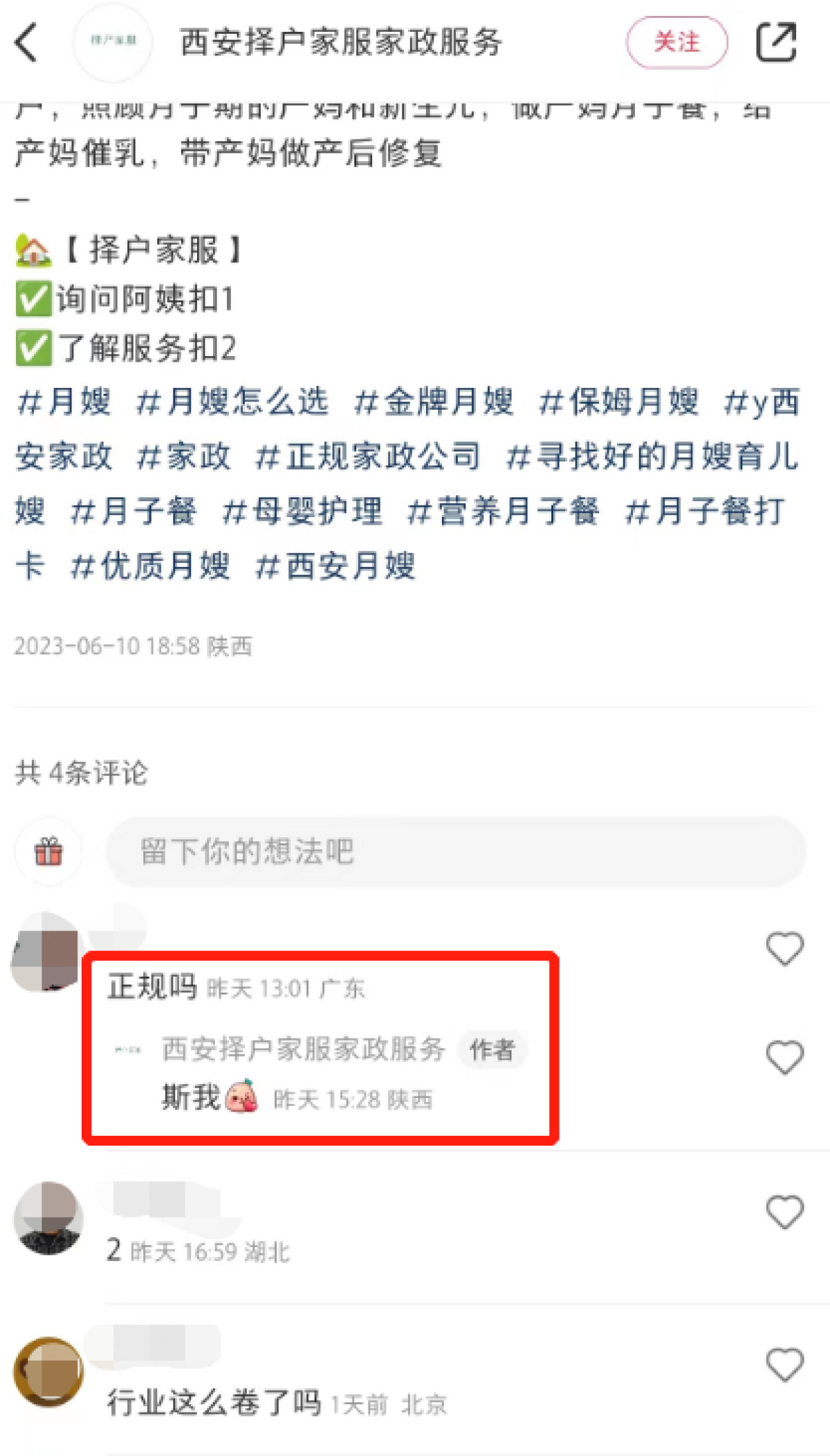This screenshot has height=1456, width=830.
Task: Open avatar of 行业这么卷了吗 commenter
Action: tap(48, 1372)
